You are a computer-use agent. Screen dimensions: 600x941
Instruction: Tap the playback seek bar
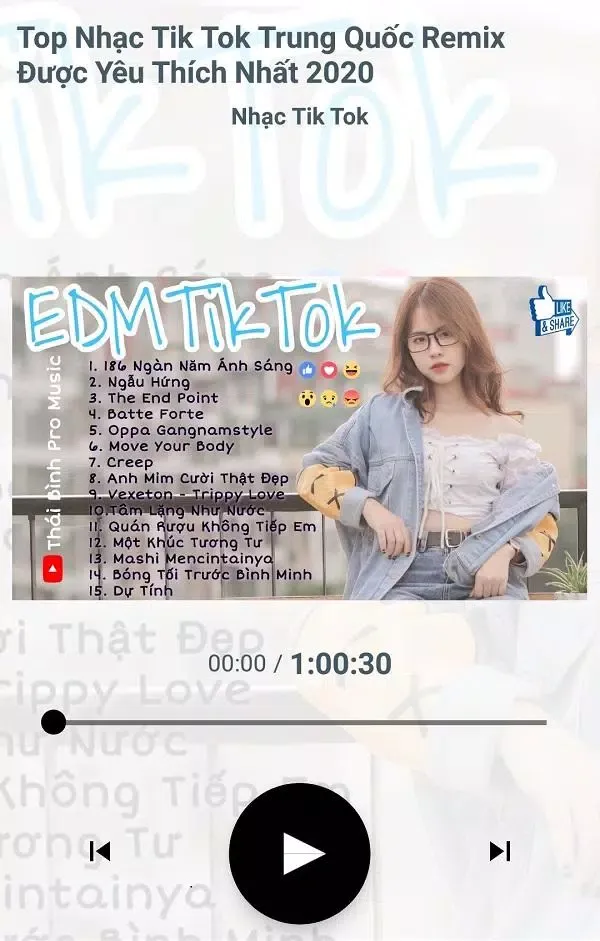point(300,722)
